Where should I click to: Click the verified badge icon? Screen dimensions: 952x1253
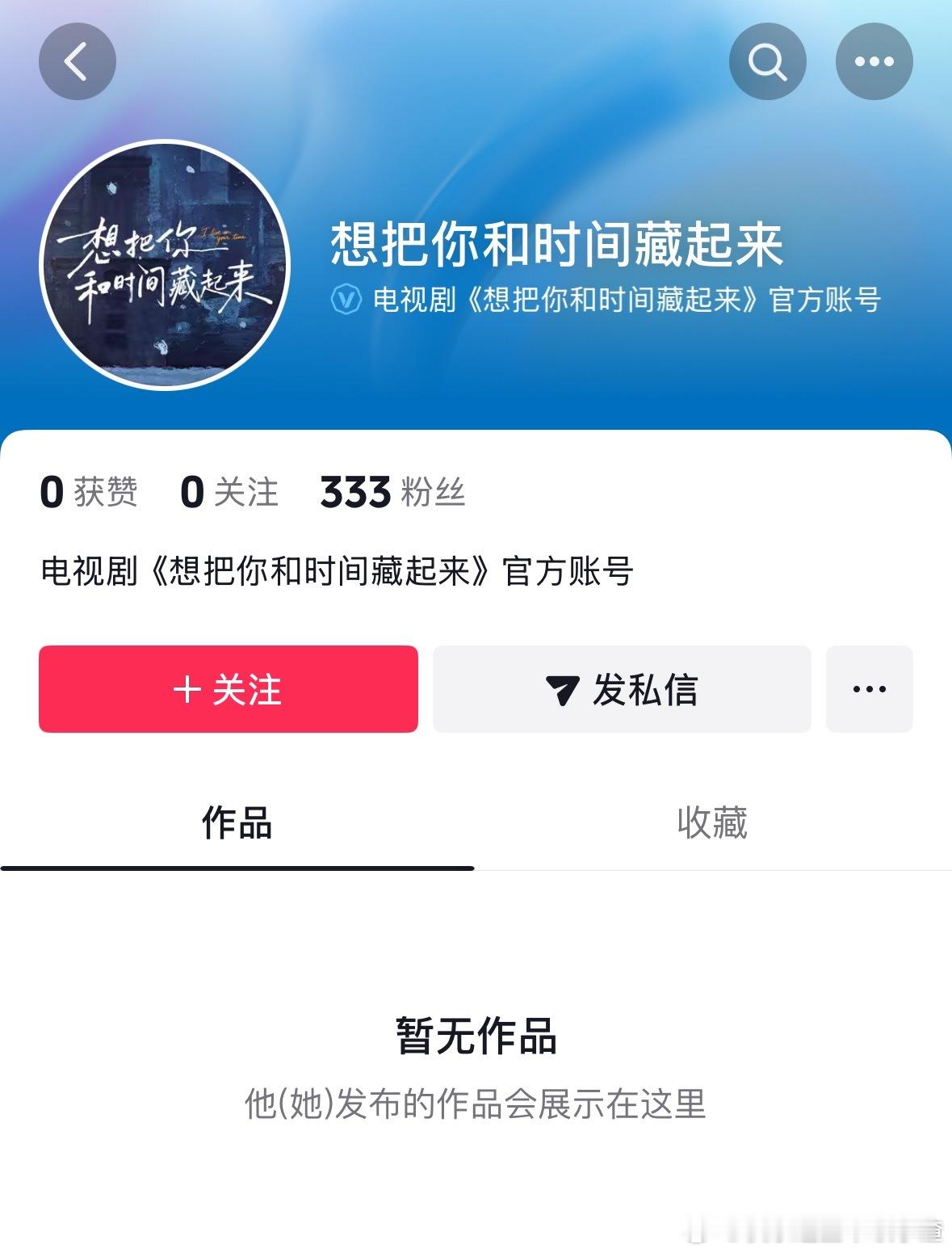pos(346,297)
